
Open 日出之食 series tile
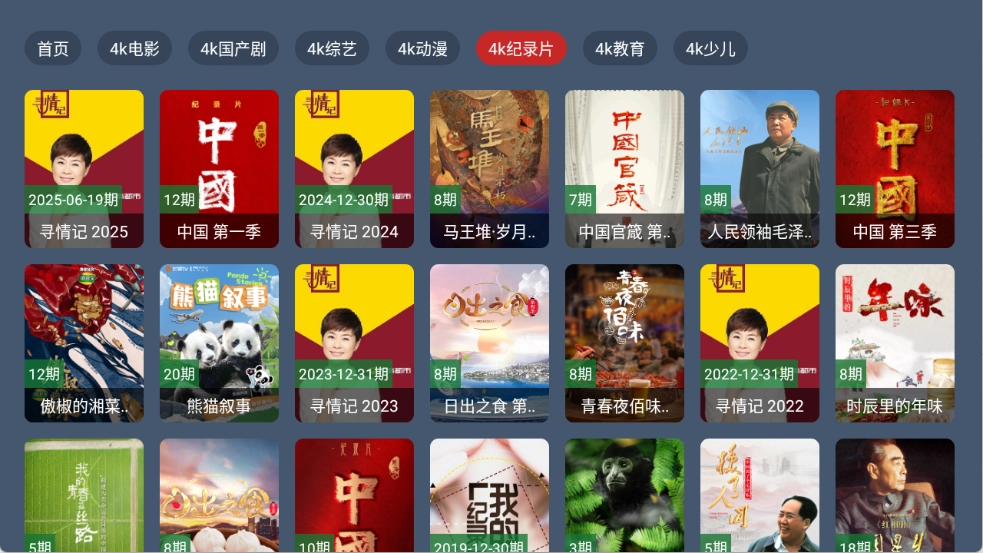(489, 342)
